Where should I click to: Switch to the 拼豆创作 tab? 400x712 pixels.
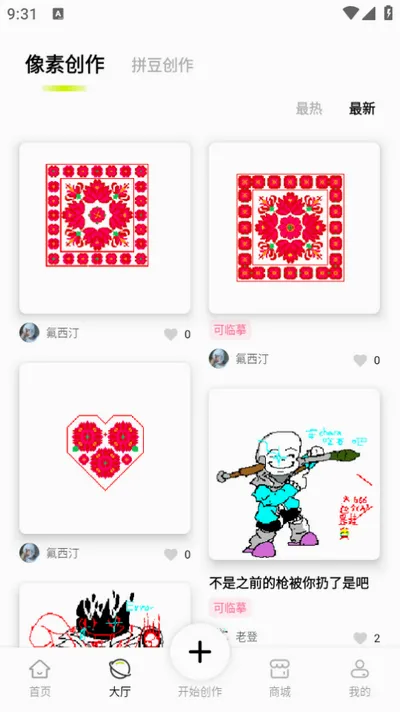point(163,65)
